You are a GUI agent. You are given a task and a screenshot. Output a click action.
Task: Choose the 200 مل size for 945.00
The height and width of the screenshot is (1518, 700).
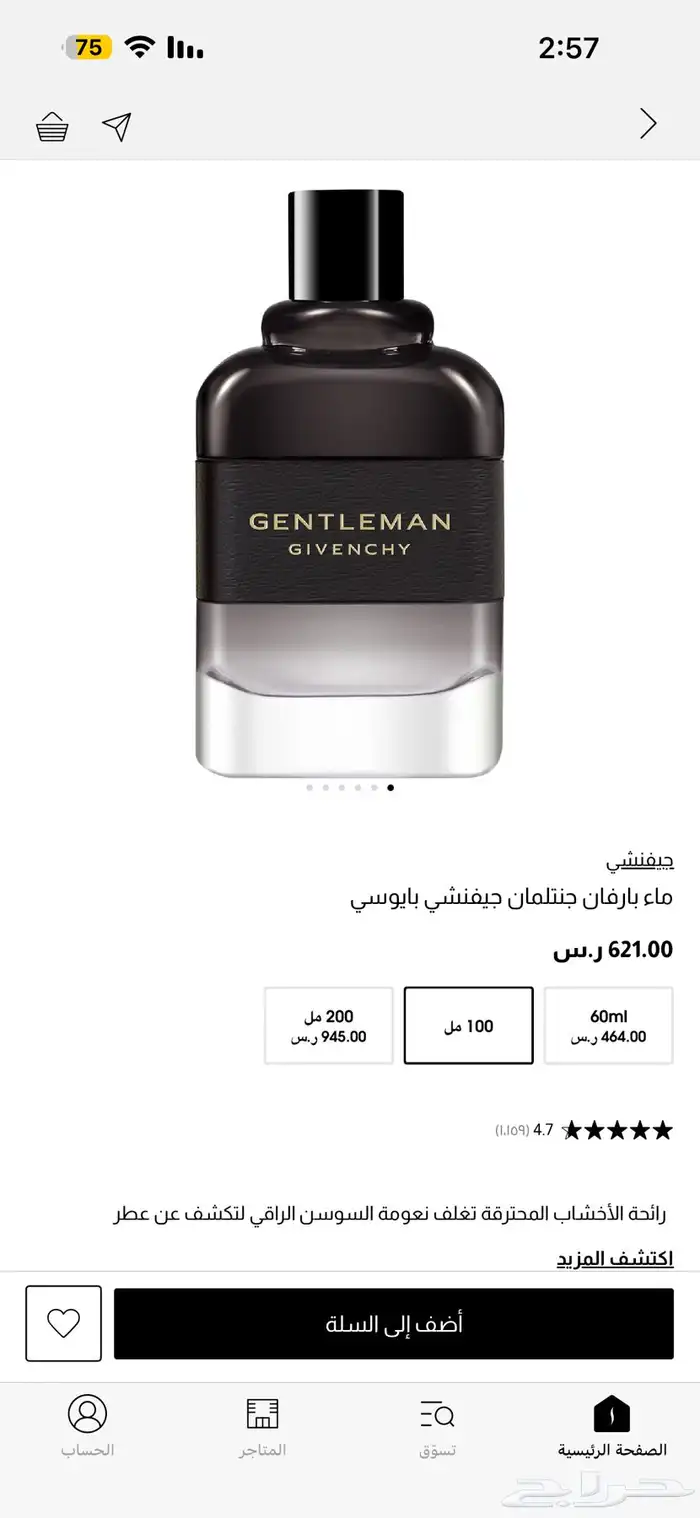click(328, 1026)
